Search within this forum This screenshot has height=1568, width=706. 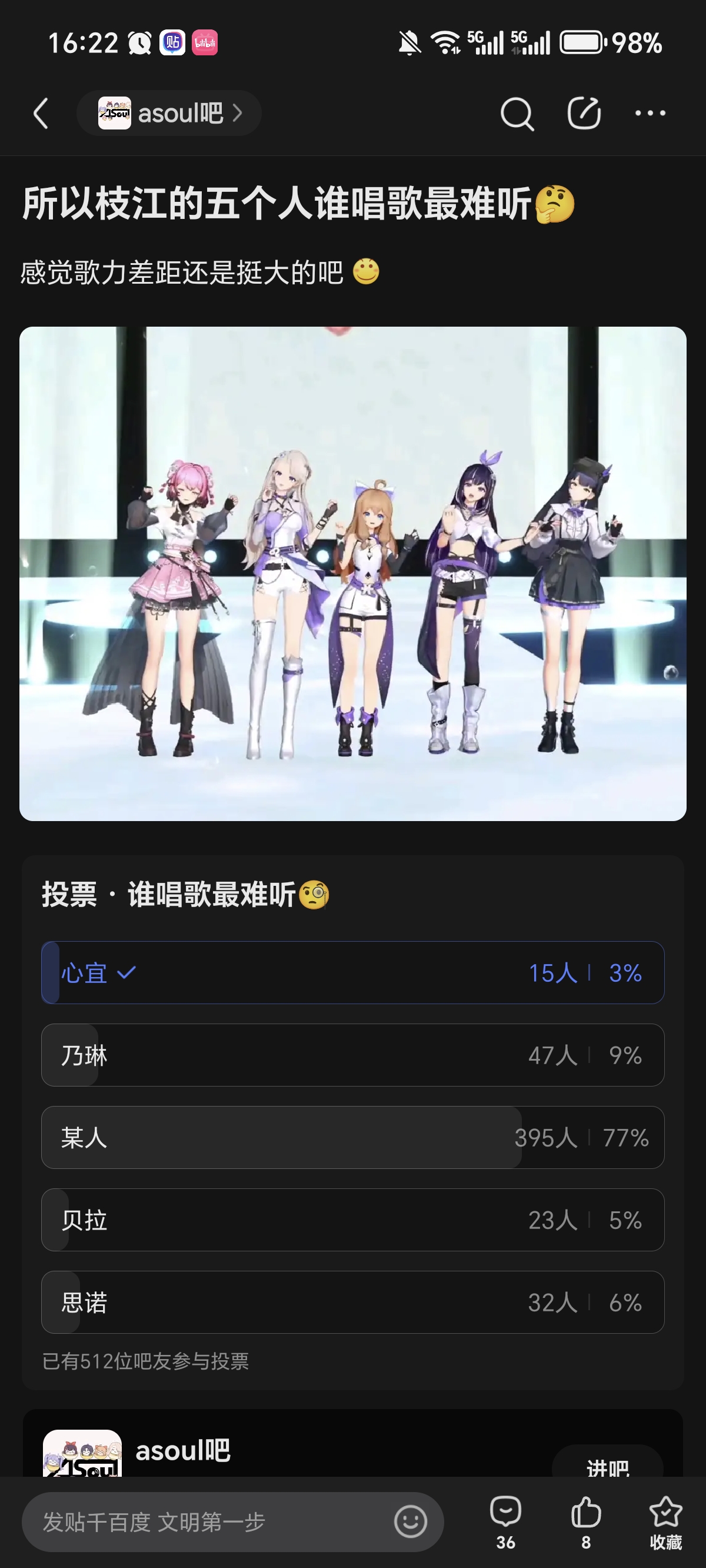tap(517, 113)
